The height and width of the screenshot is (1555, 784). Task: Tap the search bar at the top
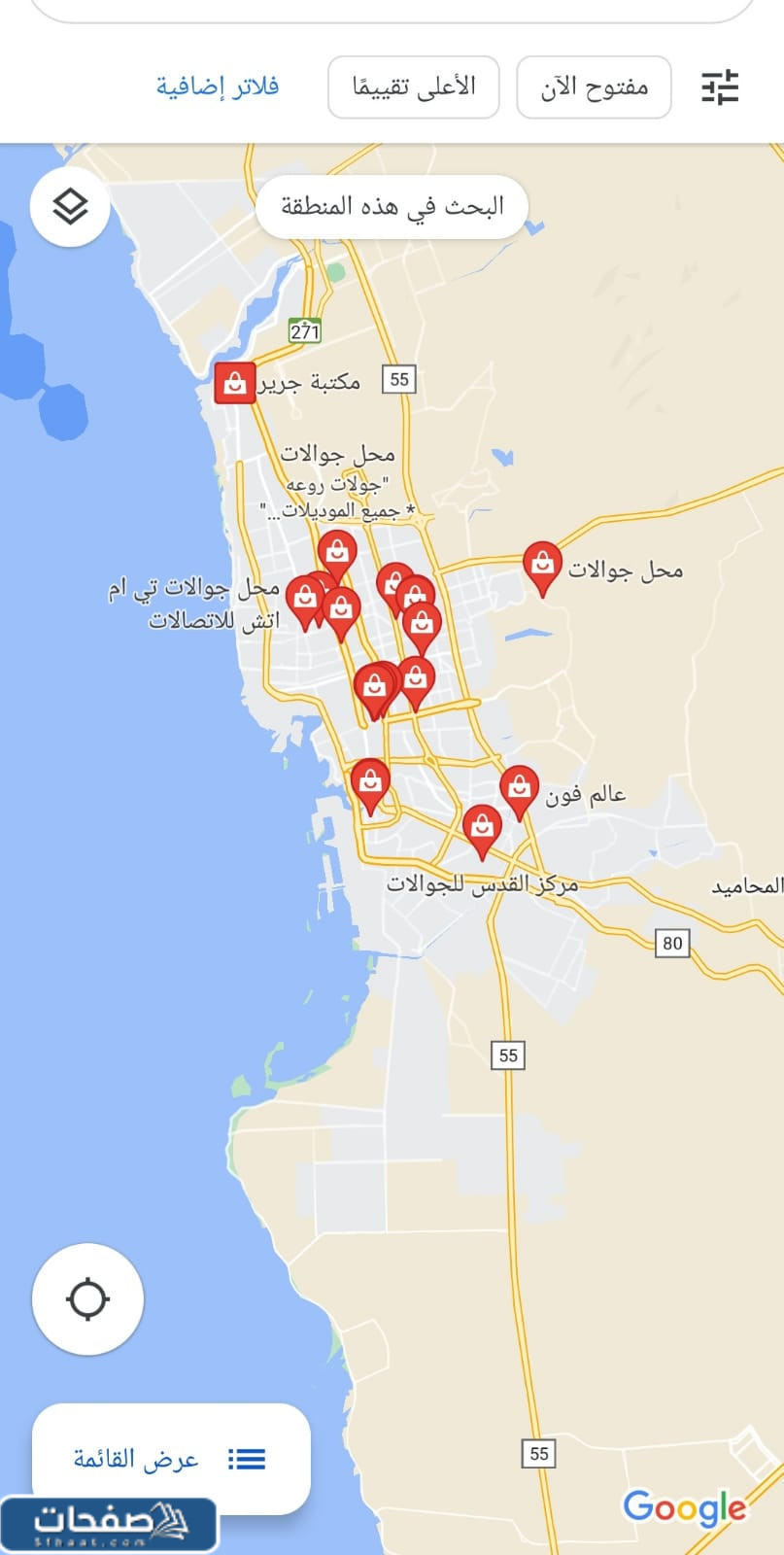coord(392,10)
